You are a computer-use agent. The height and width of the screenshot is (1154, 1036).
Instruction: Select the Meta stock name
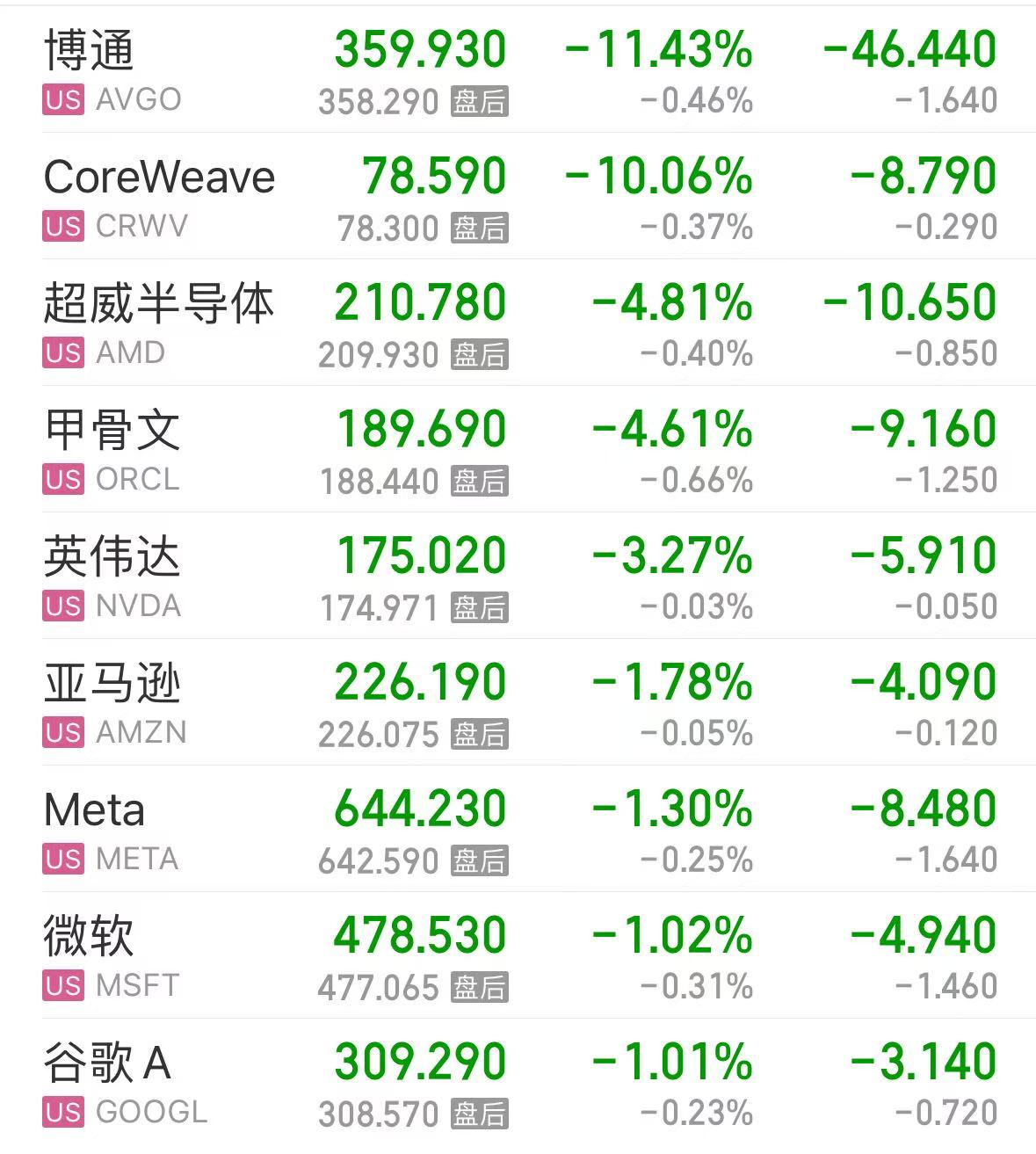(92, 809)
